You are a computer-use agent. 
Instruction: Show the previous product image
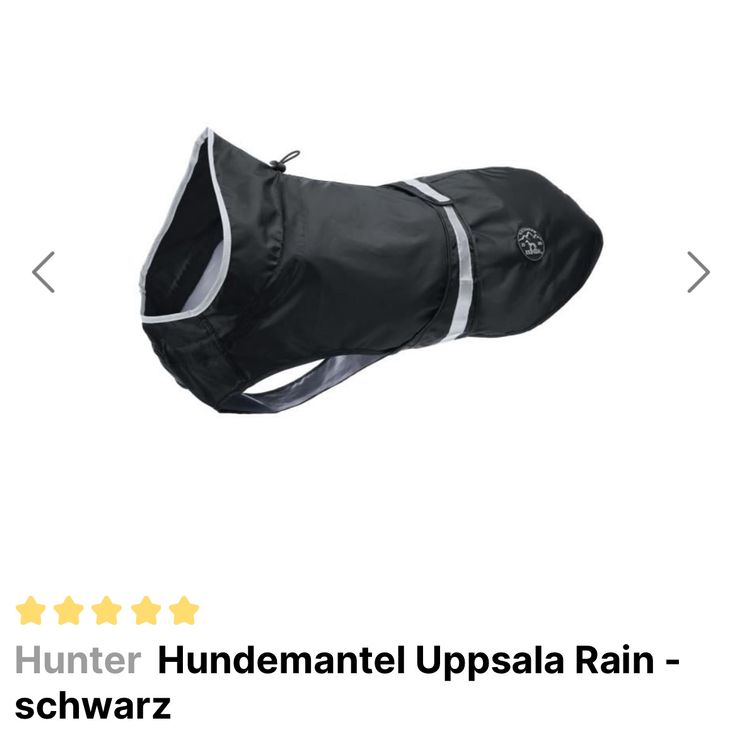coord(43,272)
